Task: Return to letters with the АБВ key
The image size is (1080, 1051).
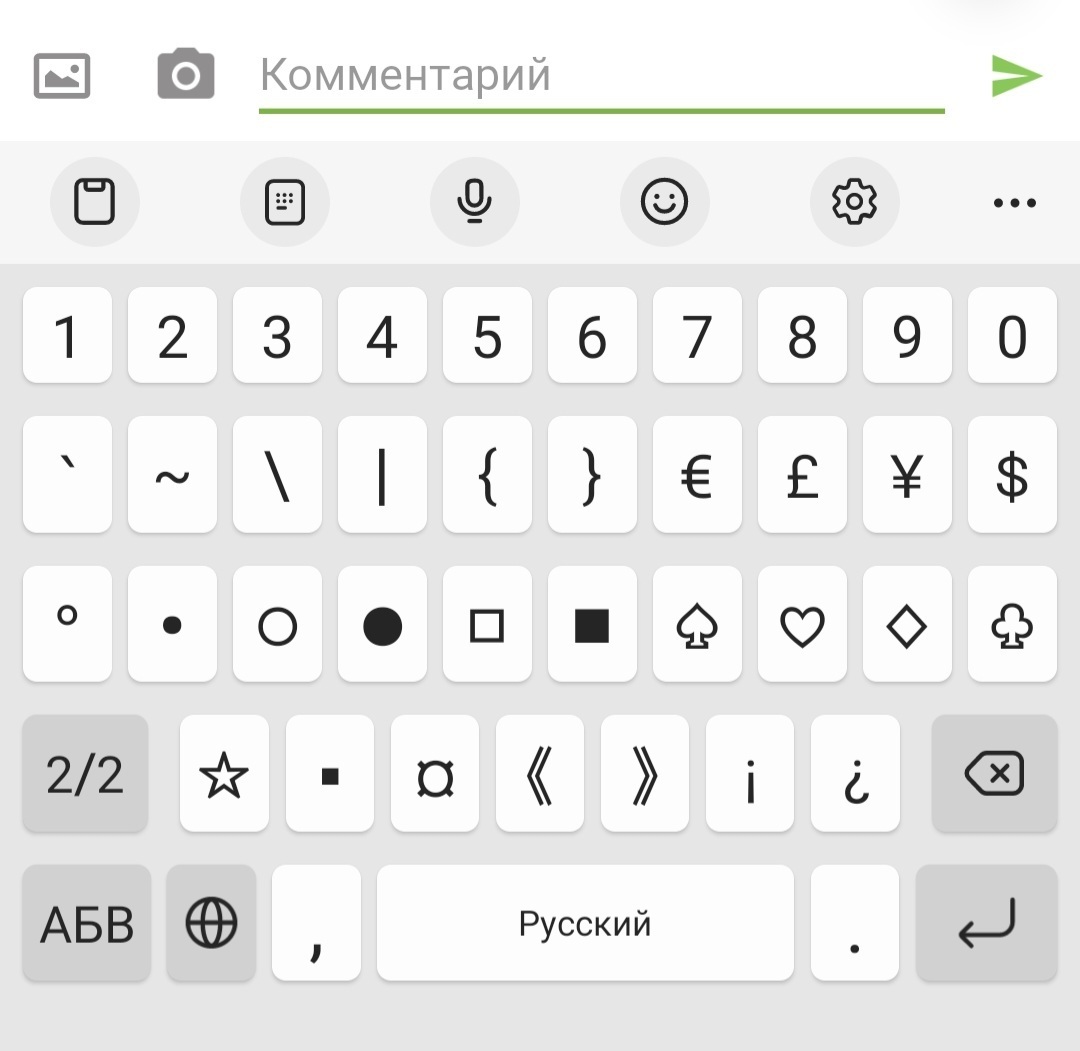Action: [87, 923]
